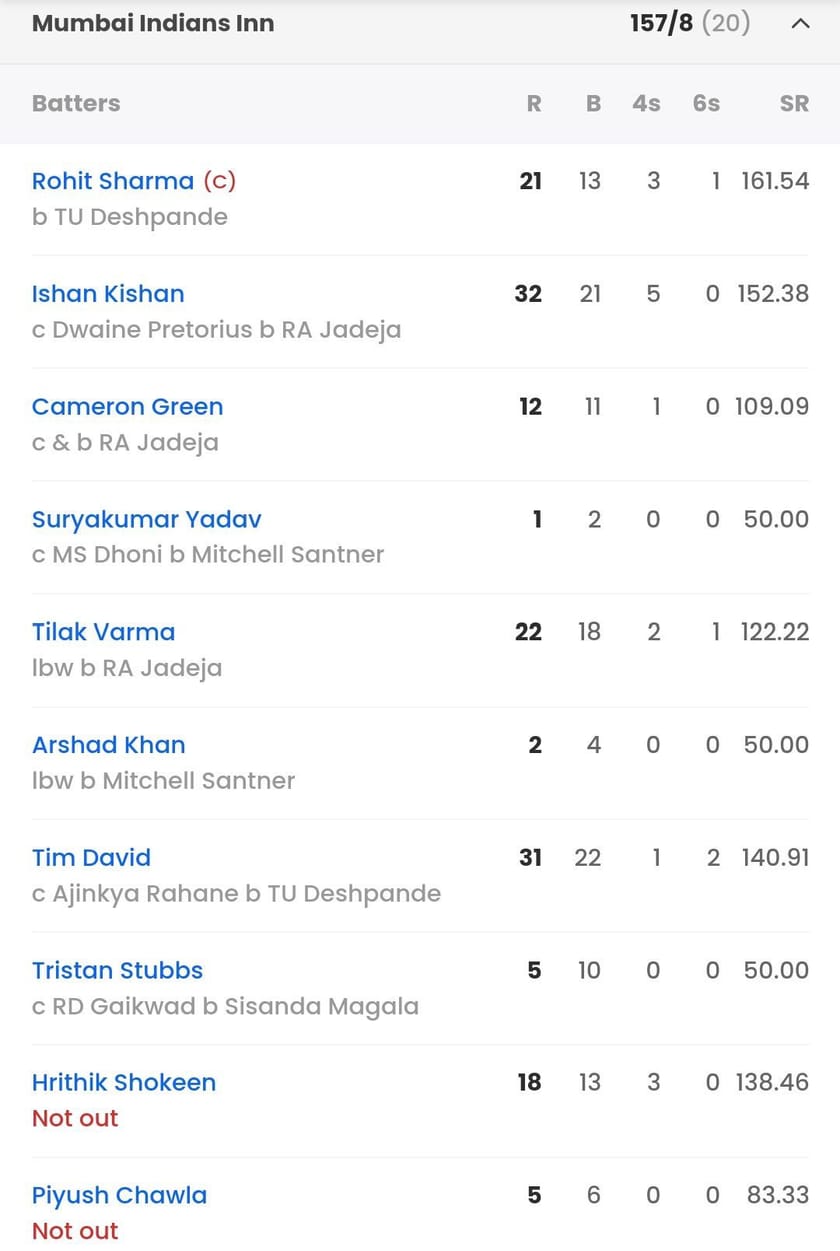The height and width of the screenshot is (1251, 840).
Task: Open Arshad Khan's player profile
Action: 108,745
